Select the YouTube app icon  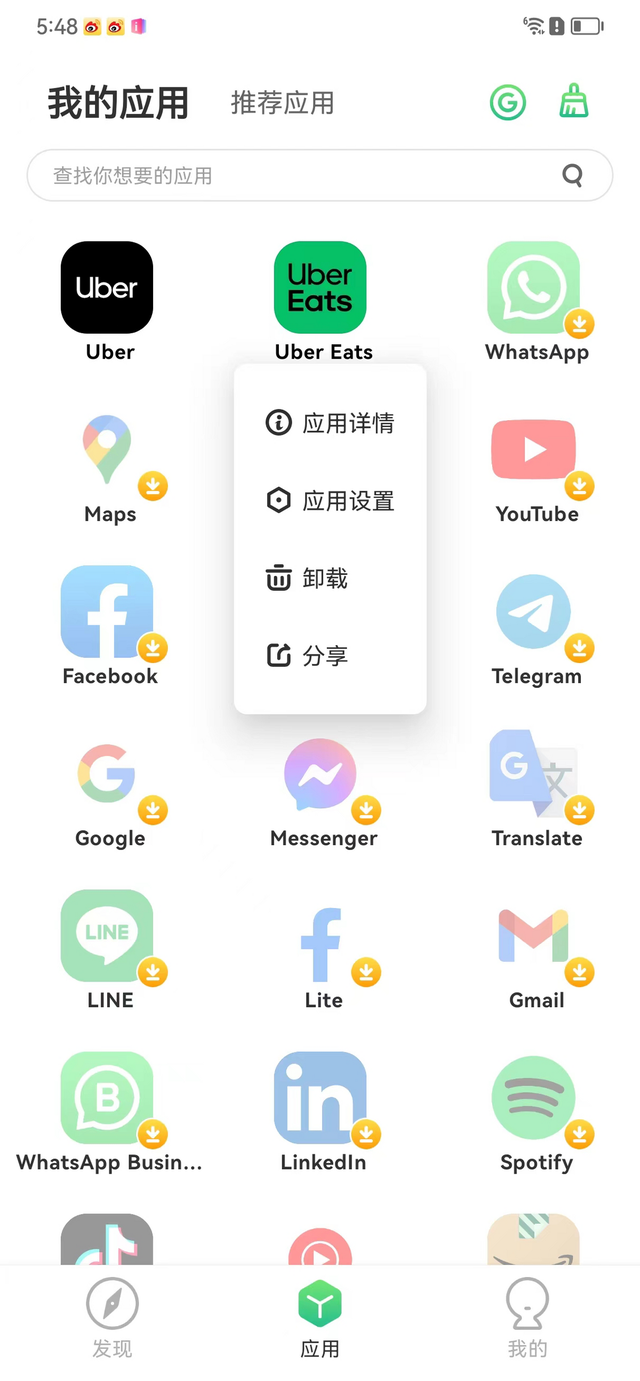[x=534, y=451]
